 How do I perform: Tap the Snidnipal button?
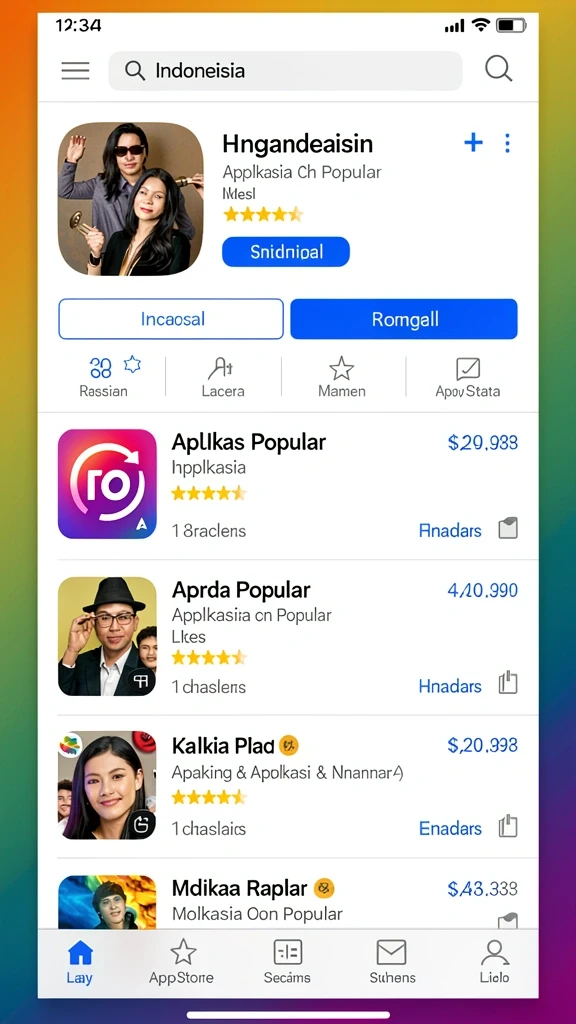[286, 251]
